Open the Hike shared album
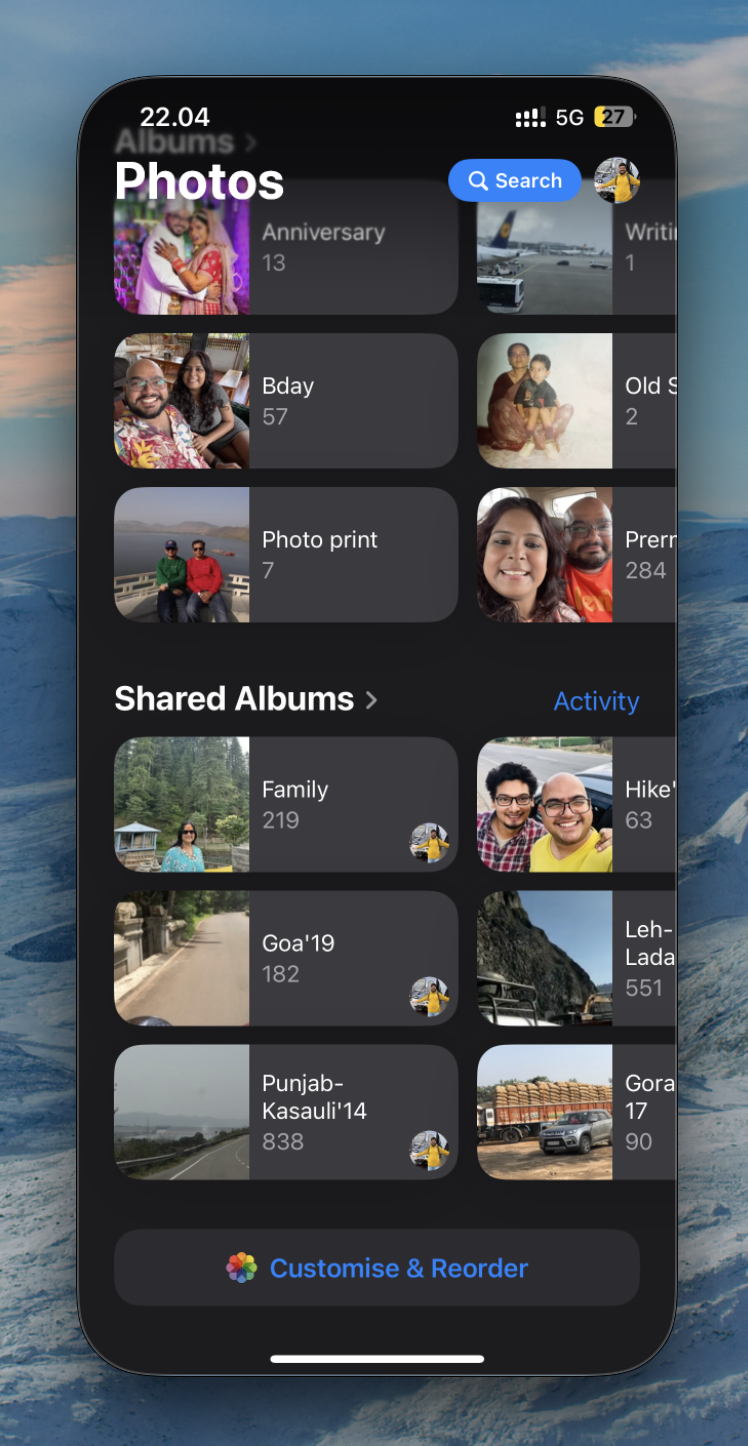748x1446 pixels. [x=576, y=805]
